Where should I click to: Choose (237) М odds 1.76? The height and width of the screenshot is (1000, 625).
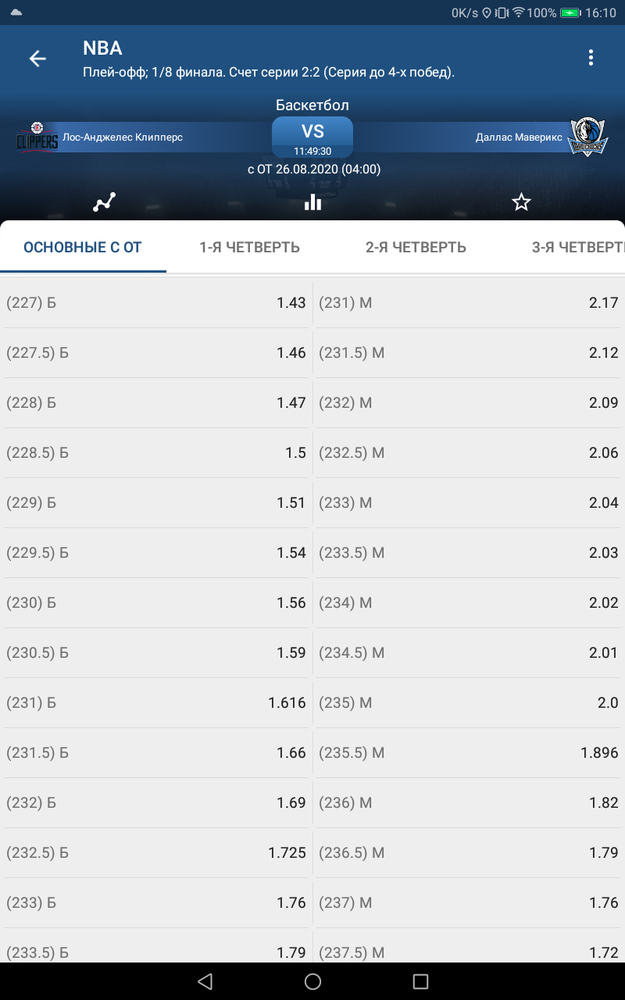point(469,902)
